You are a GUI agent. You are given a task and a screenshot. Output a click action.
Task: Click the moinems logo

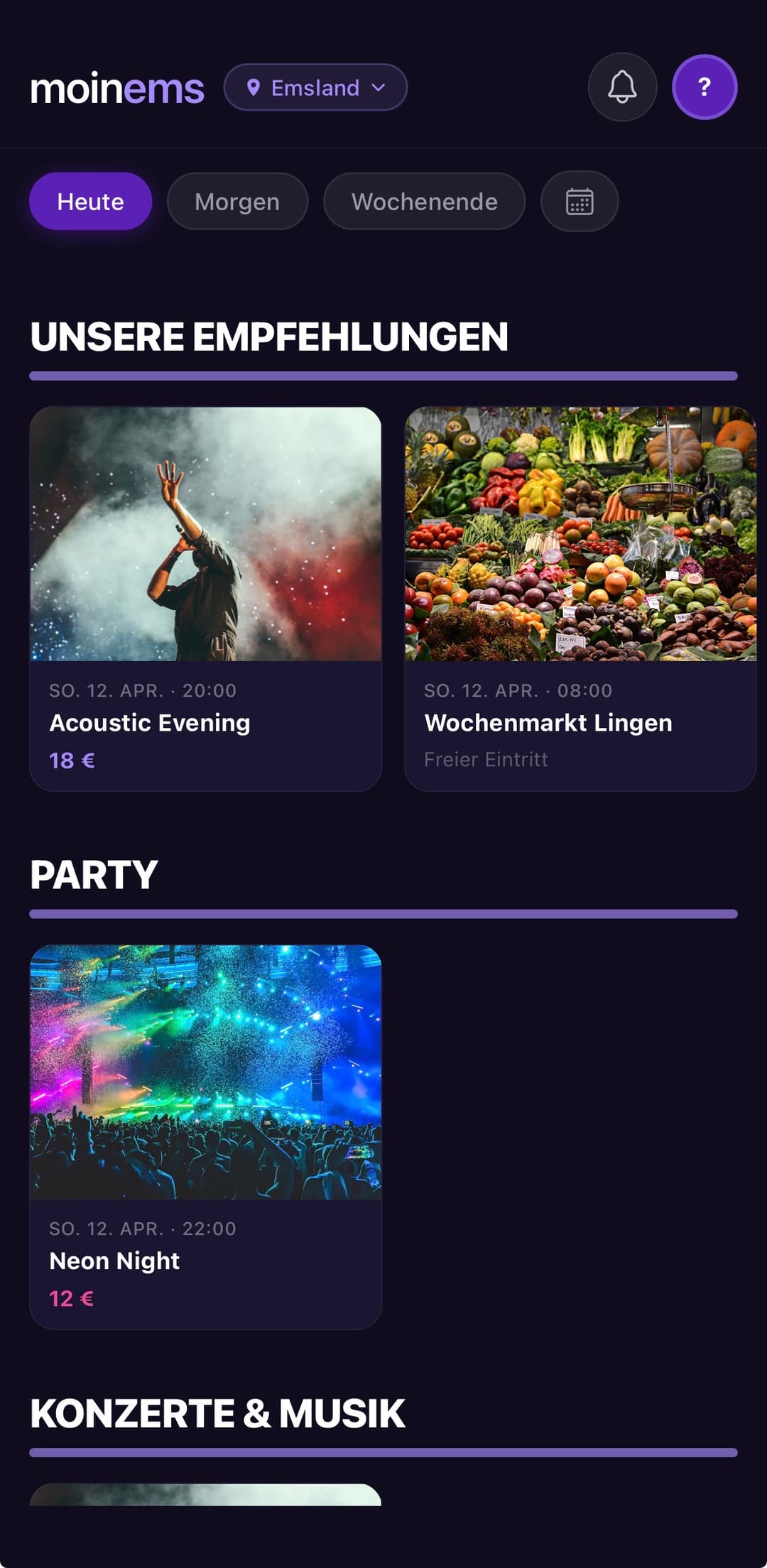coord(117,87)
